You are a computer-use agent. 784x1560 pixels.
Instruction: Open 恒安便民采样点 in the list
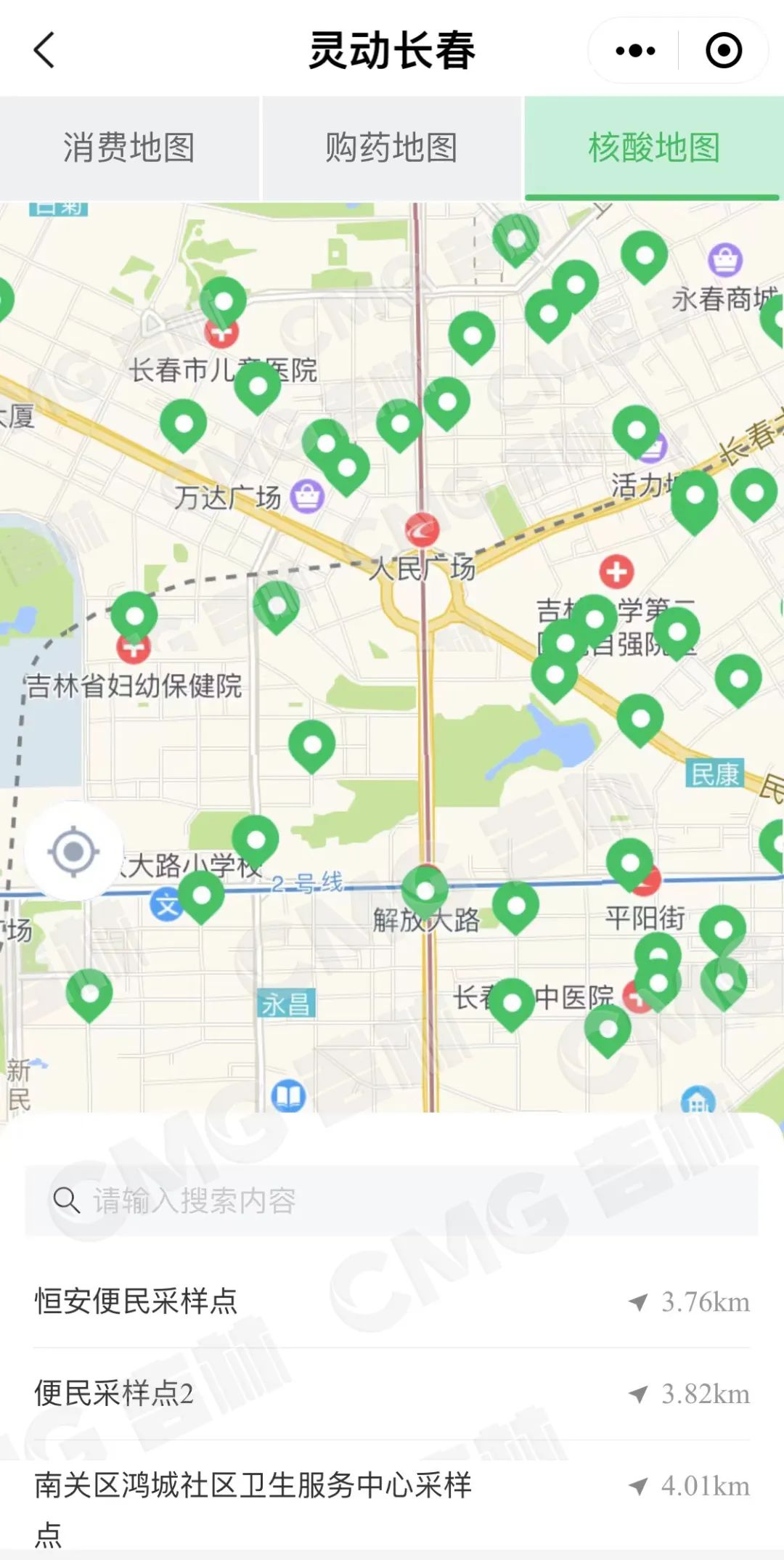coord(392,1301)
